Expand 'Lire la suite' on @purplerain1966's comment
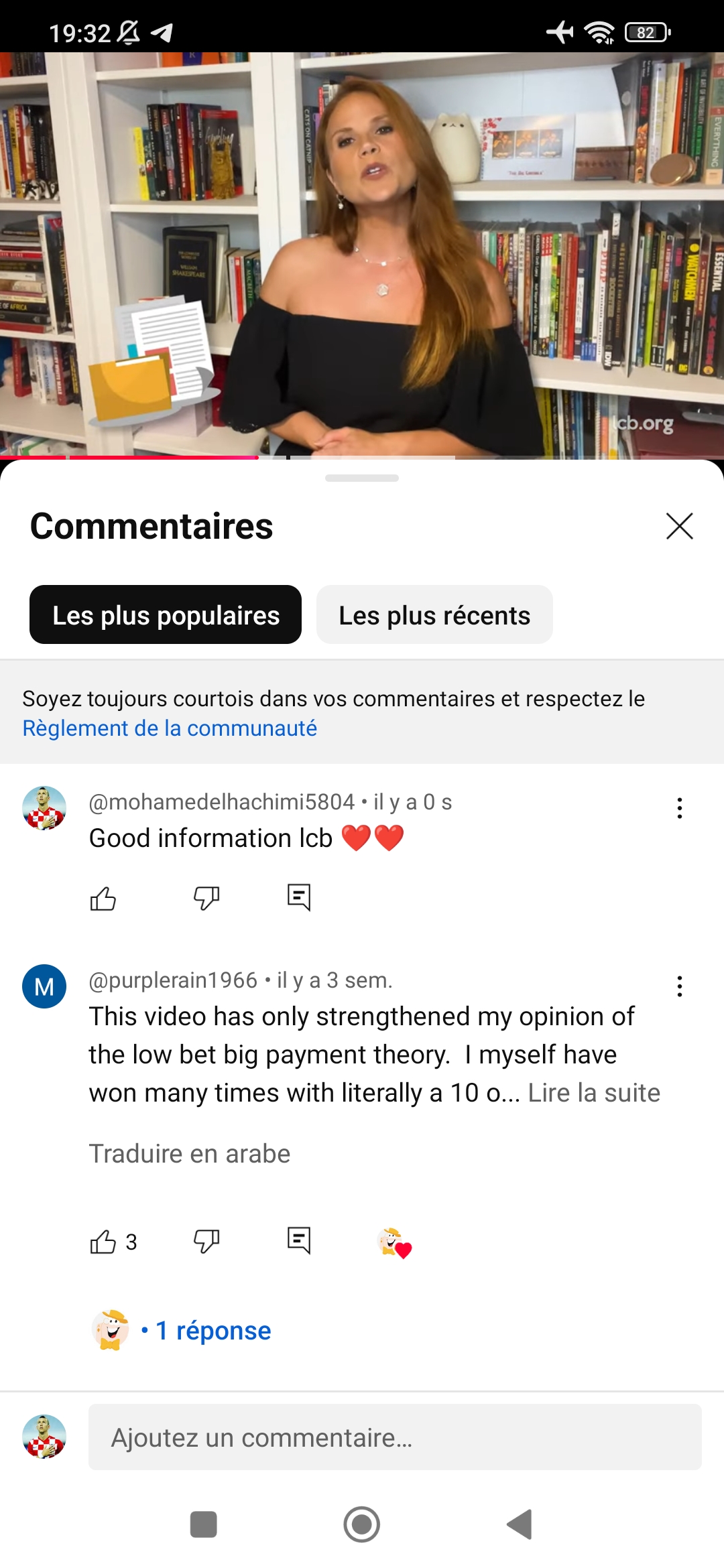The image size is (724, 1568). 594,1093
